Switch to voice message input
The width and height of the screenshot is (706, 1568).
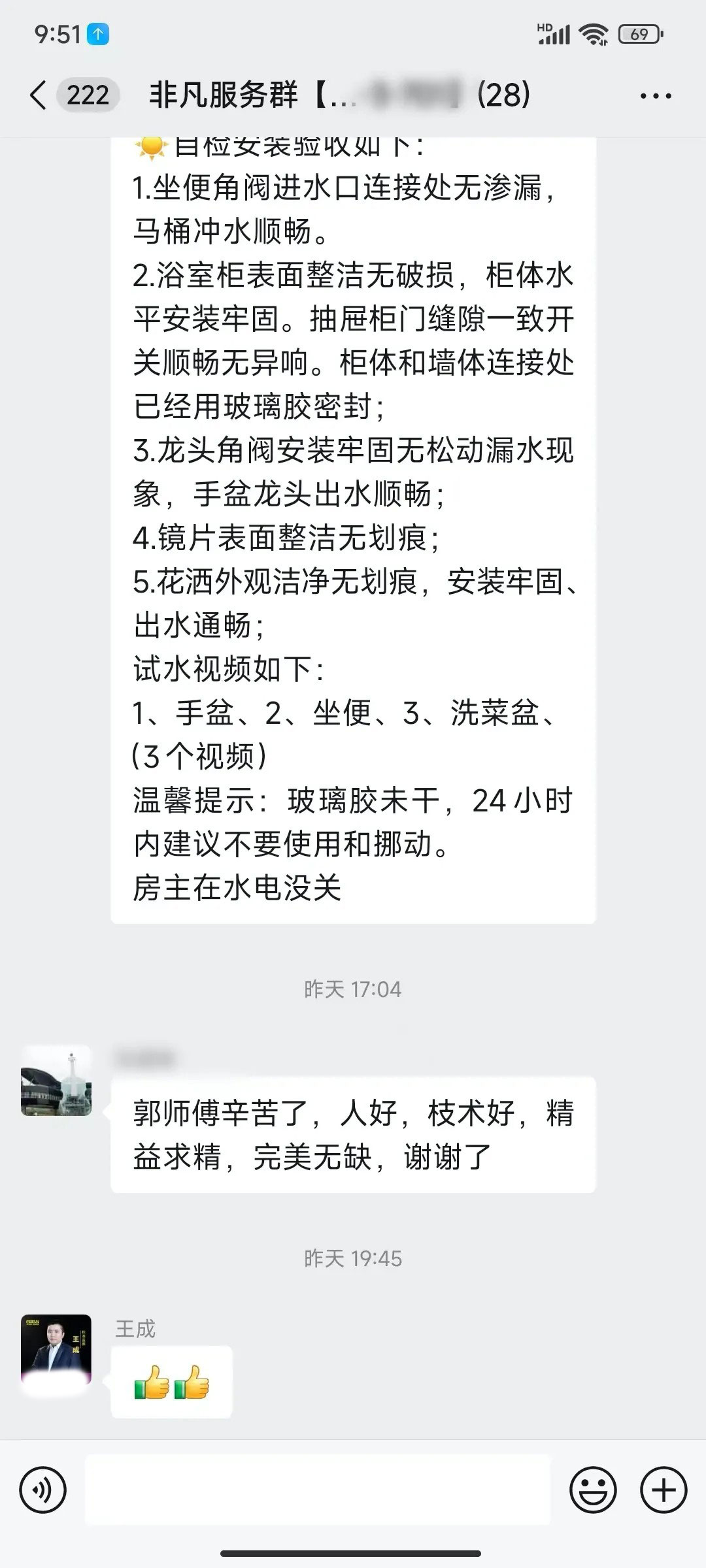point(43,1490)
